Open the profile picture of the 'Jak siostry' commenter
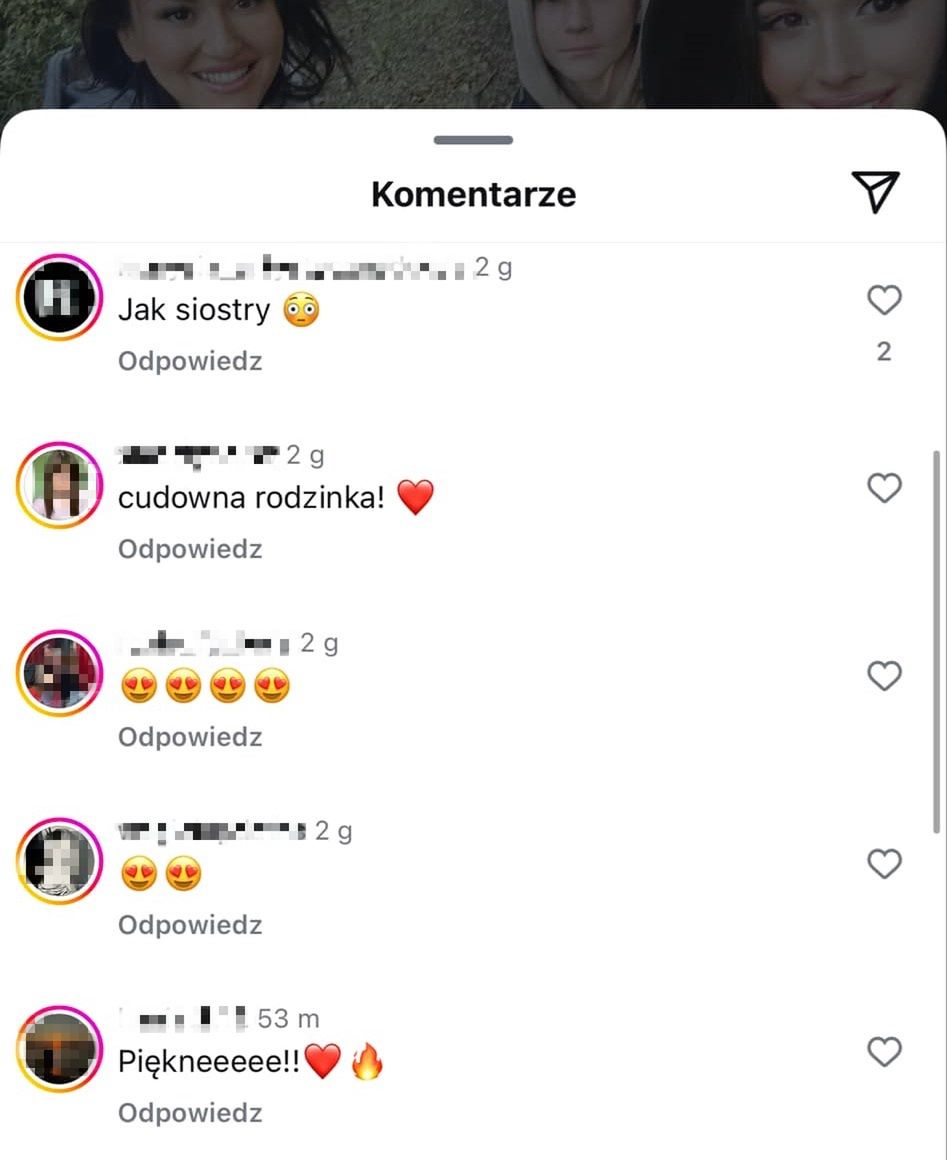Image resolution: width=947 pixels, height=1160 pixels. coord(60,297)
